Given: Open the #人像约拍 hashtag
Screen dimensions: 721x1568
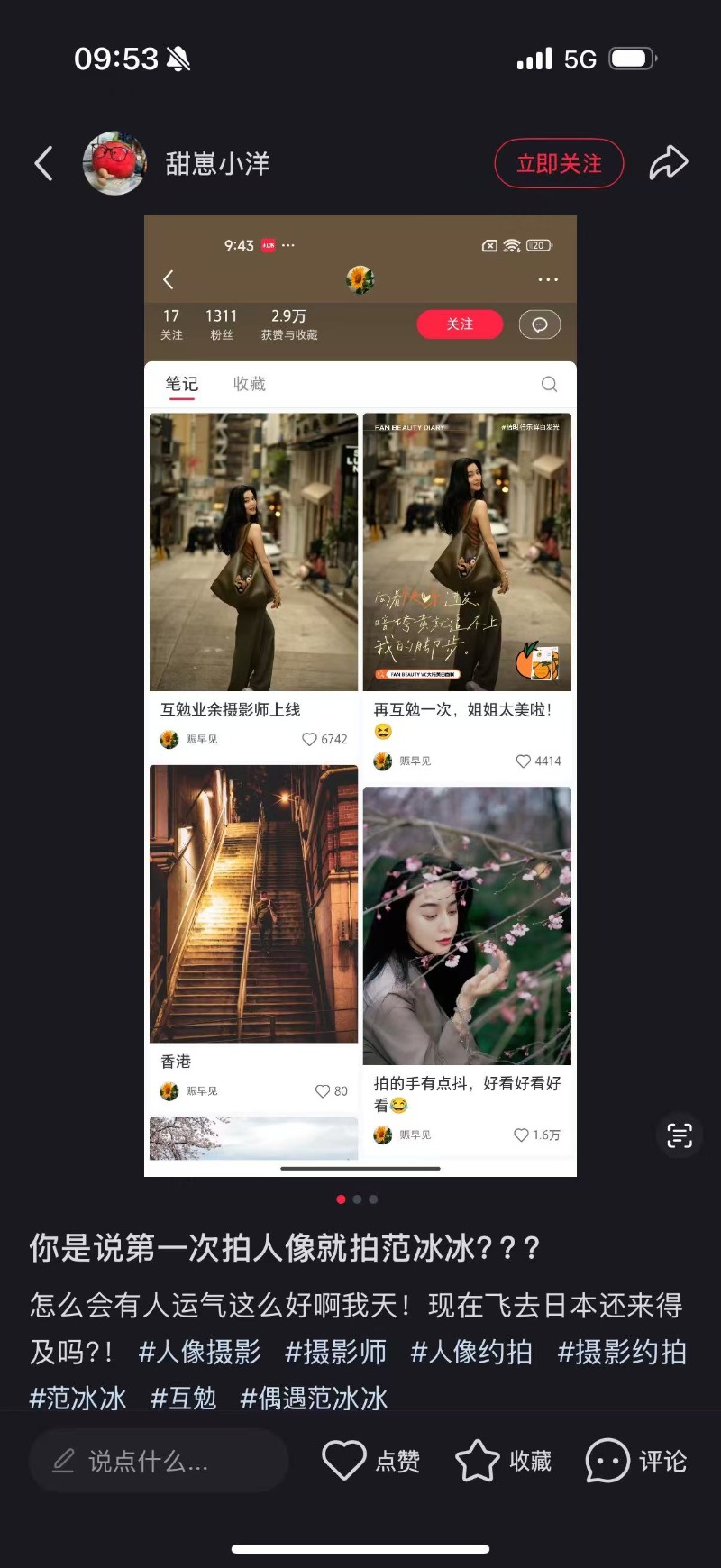Looking at the screenshot, I should tap(471, 1352).
